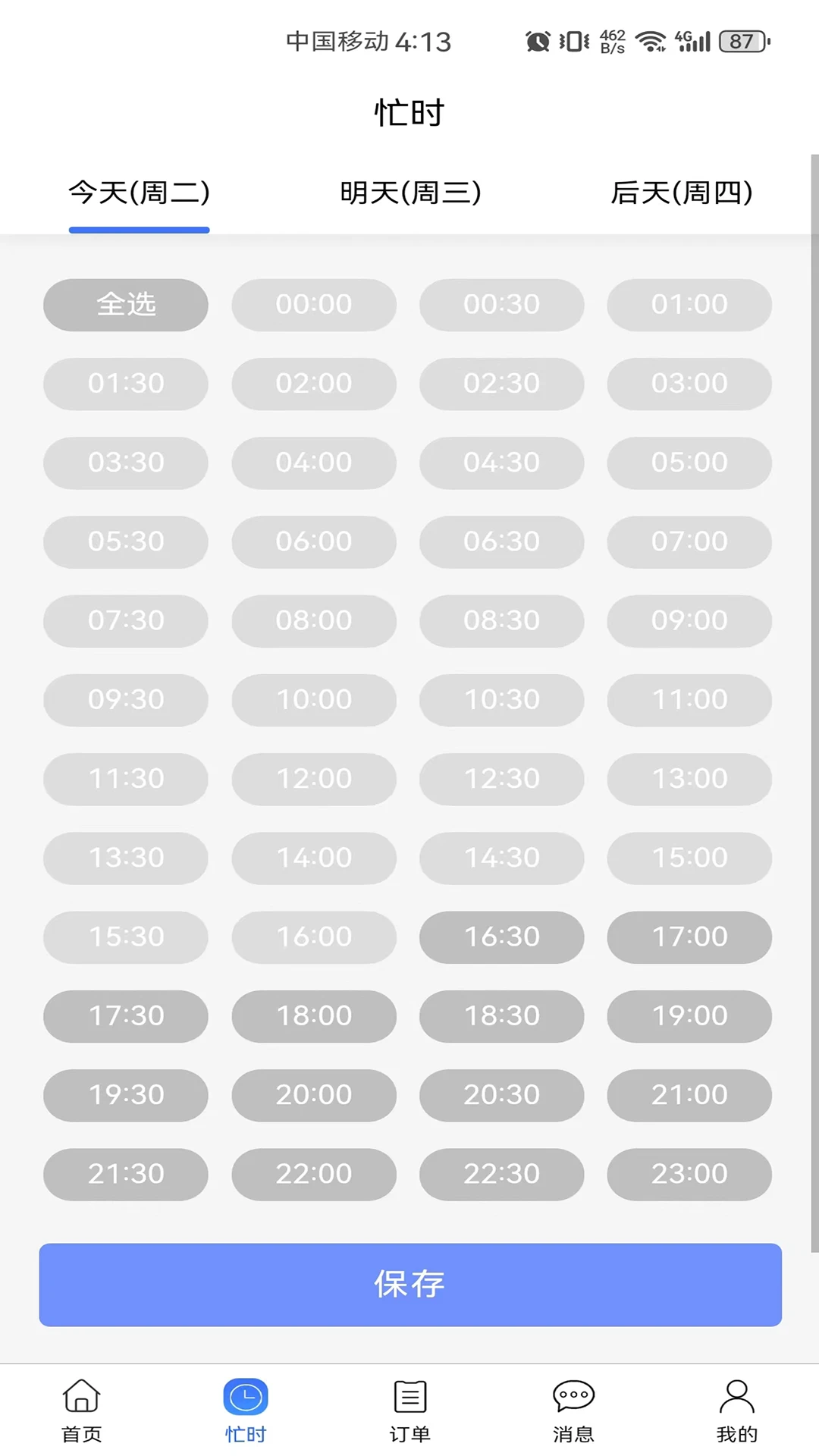The image size is (819, 1456).
Task: Choose the 17:00 time slot
Action: pos(689,937)
